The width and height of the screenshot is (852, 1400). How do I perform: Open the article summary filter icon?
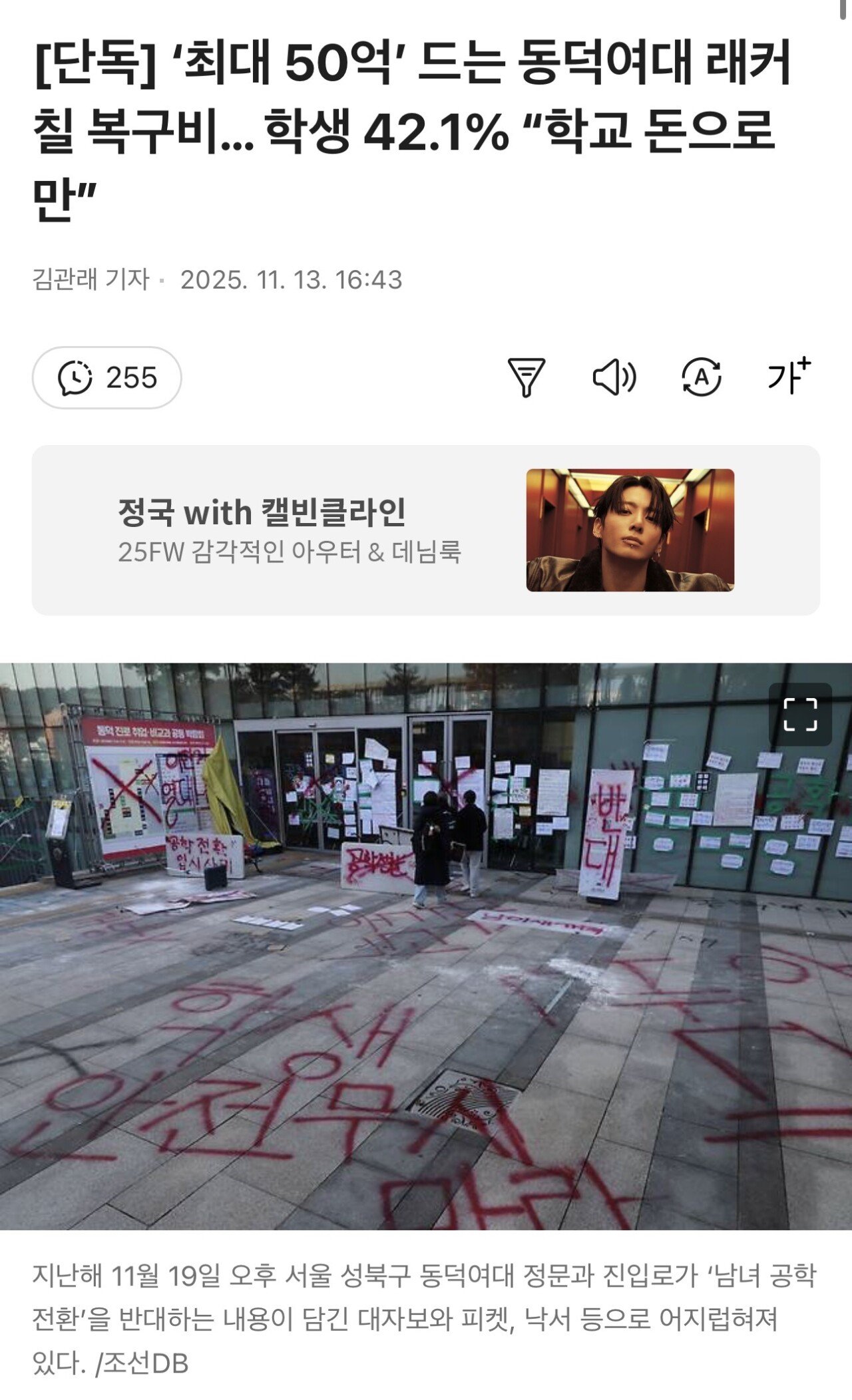tap(527, 377)
